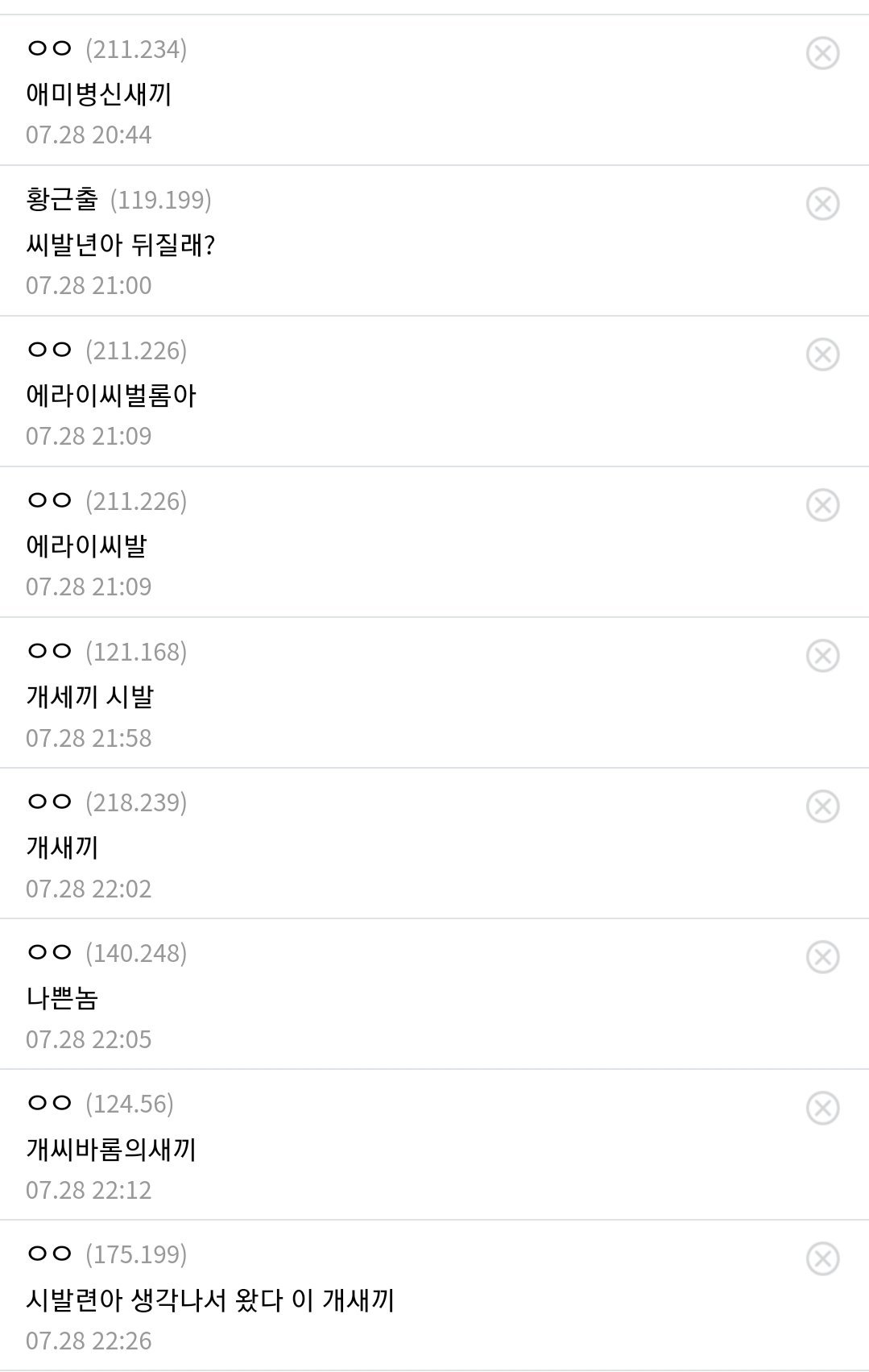Delete the 21:58 comment from 121.168

pos(822,656)
